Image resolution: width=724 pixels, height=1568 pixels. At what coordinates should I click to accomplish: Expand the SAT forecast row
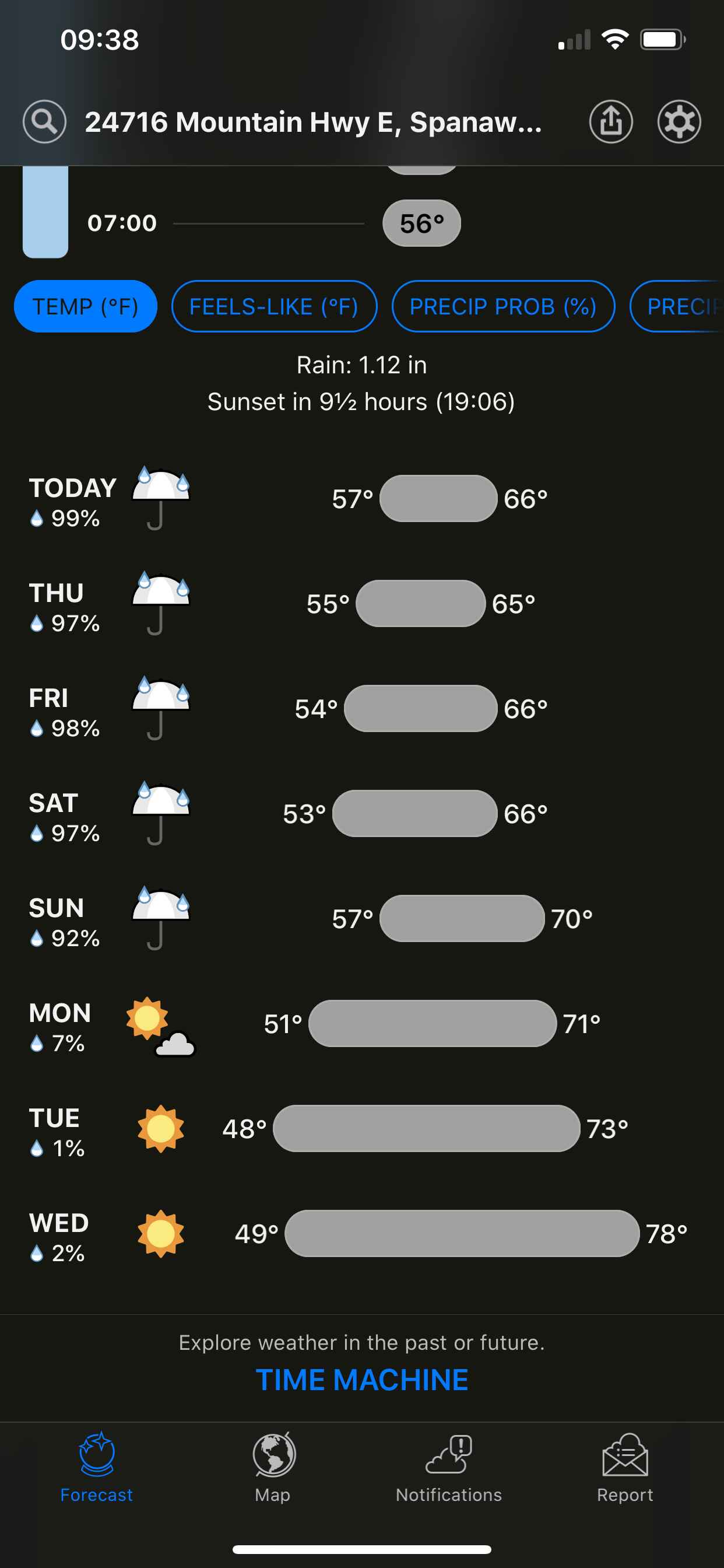[x=362, y=814]
